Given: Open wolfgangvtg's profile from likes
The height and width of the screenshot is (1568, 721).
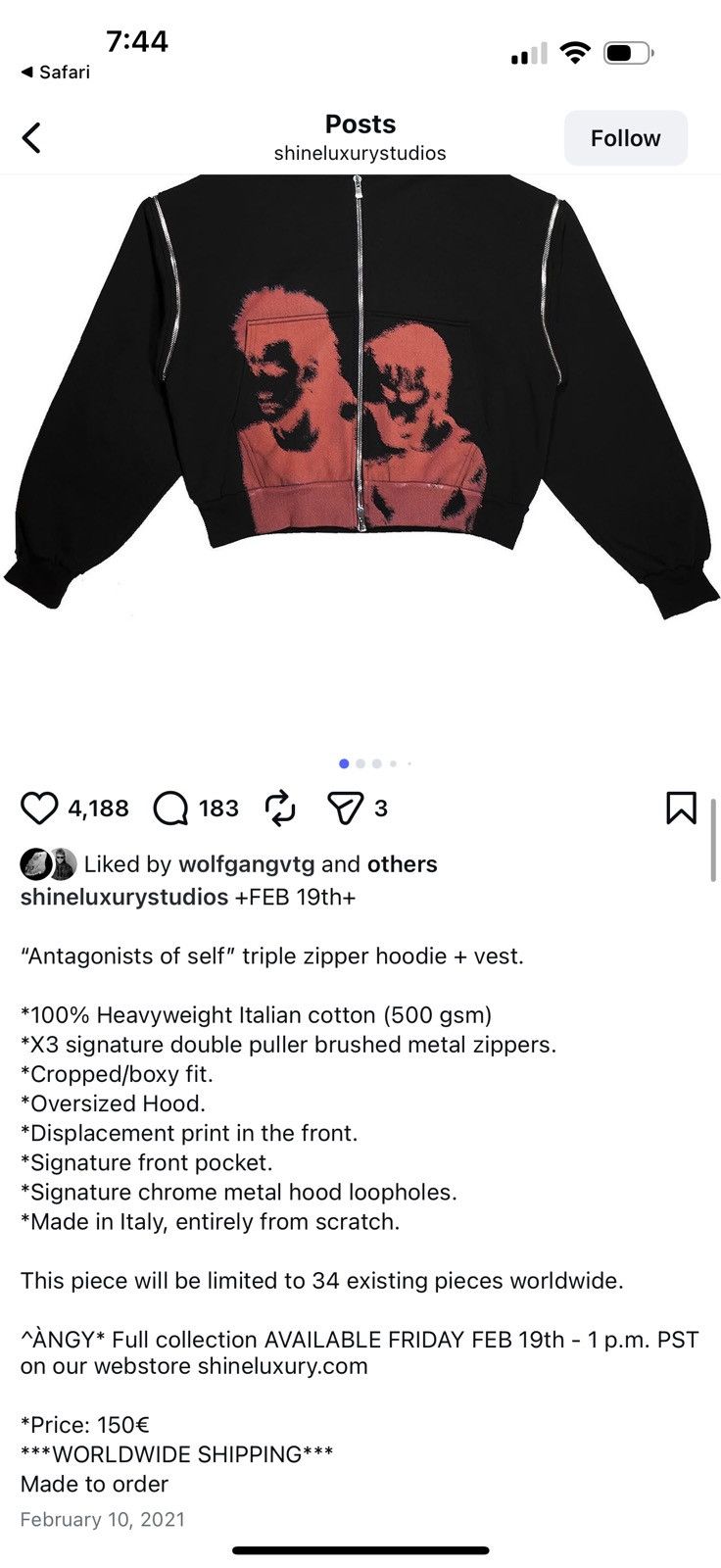Looking at the screenshot, I should click(x=246, y=864).
